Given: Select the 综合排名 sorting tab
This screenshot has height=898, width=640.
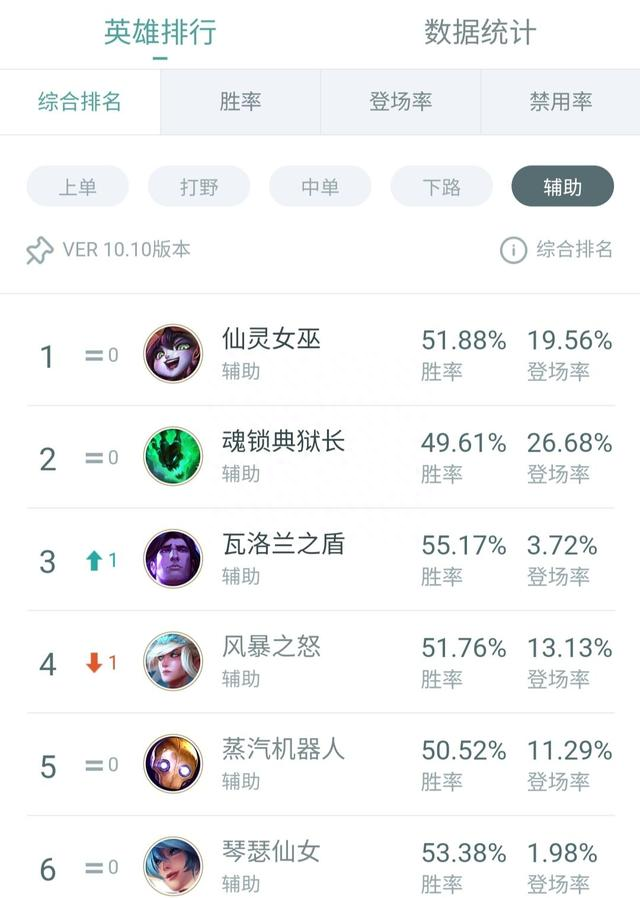Looking at the screenshot, I should 80,102.
